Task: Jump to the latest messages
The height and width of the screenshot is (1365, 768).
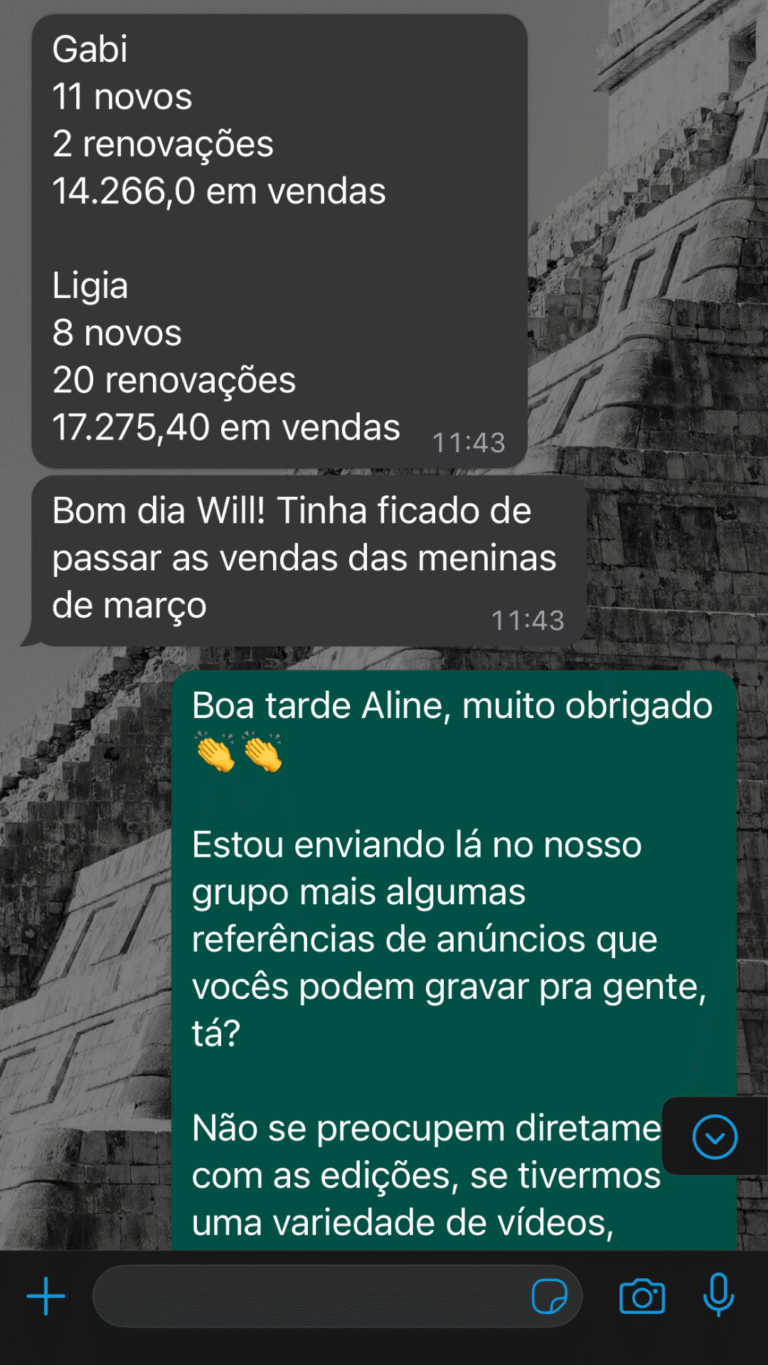Action: point(715,1136)
